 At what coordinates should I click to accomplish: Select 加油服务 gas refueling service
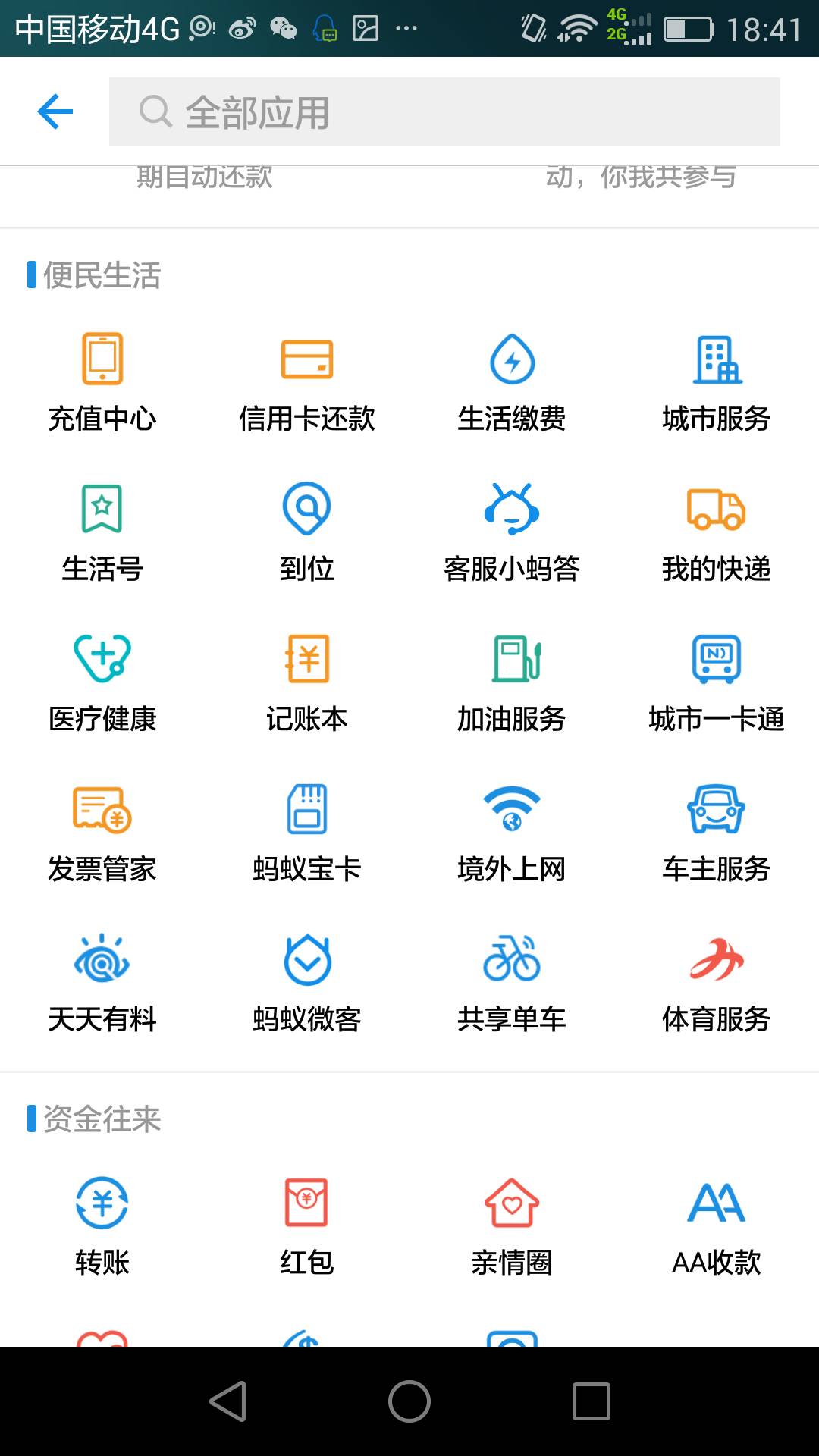(513, 682)
